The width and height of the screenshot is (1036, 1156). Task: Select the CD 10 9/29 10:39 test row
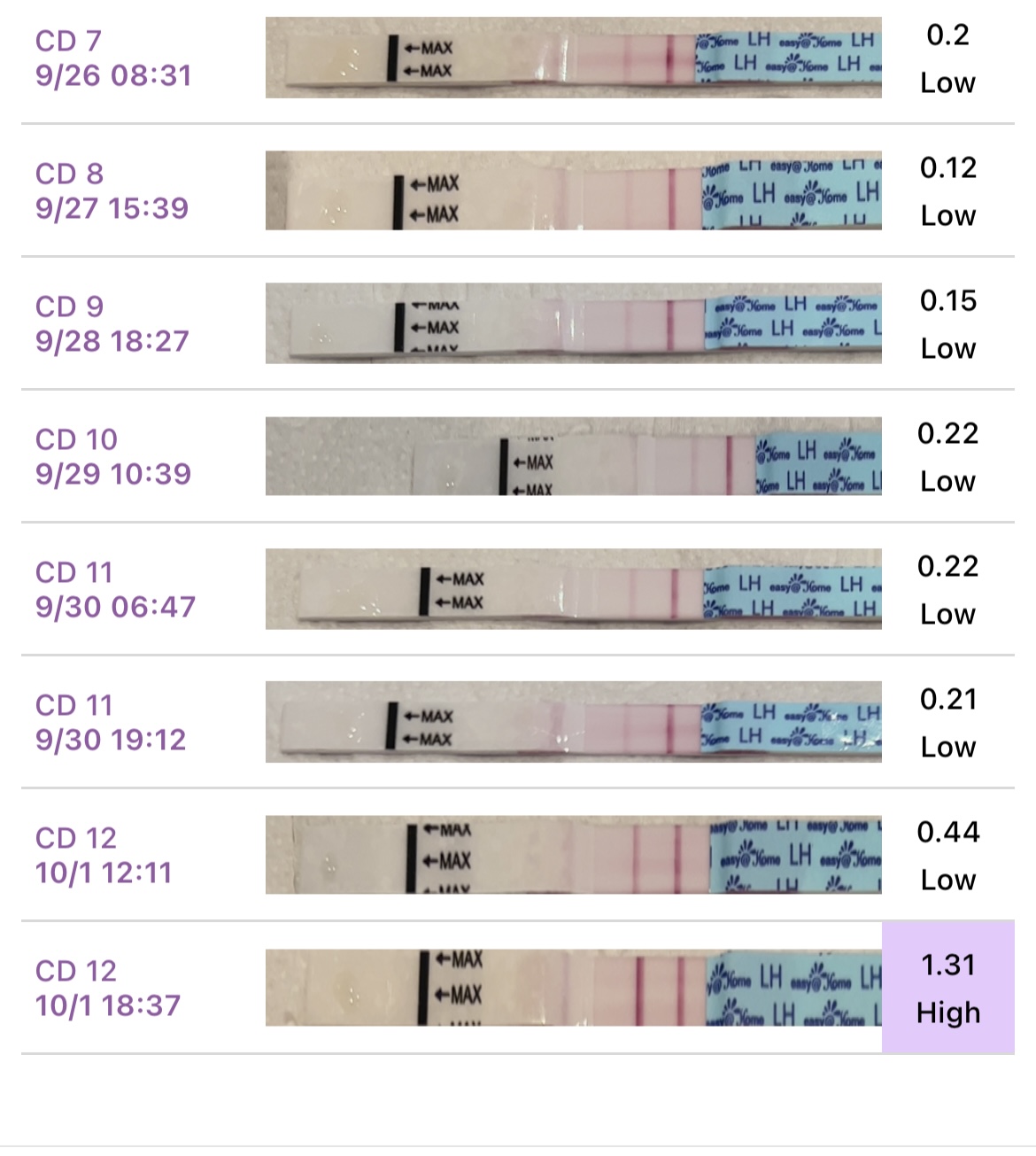[113, 457]
